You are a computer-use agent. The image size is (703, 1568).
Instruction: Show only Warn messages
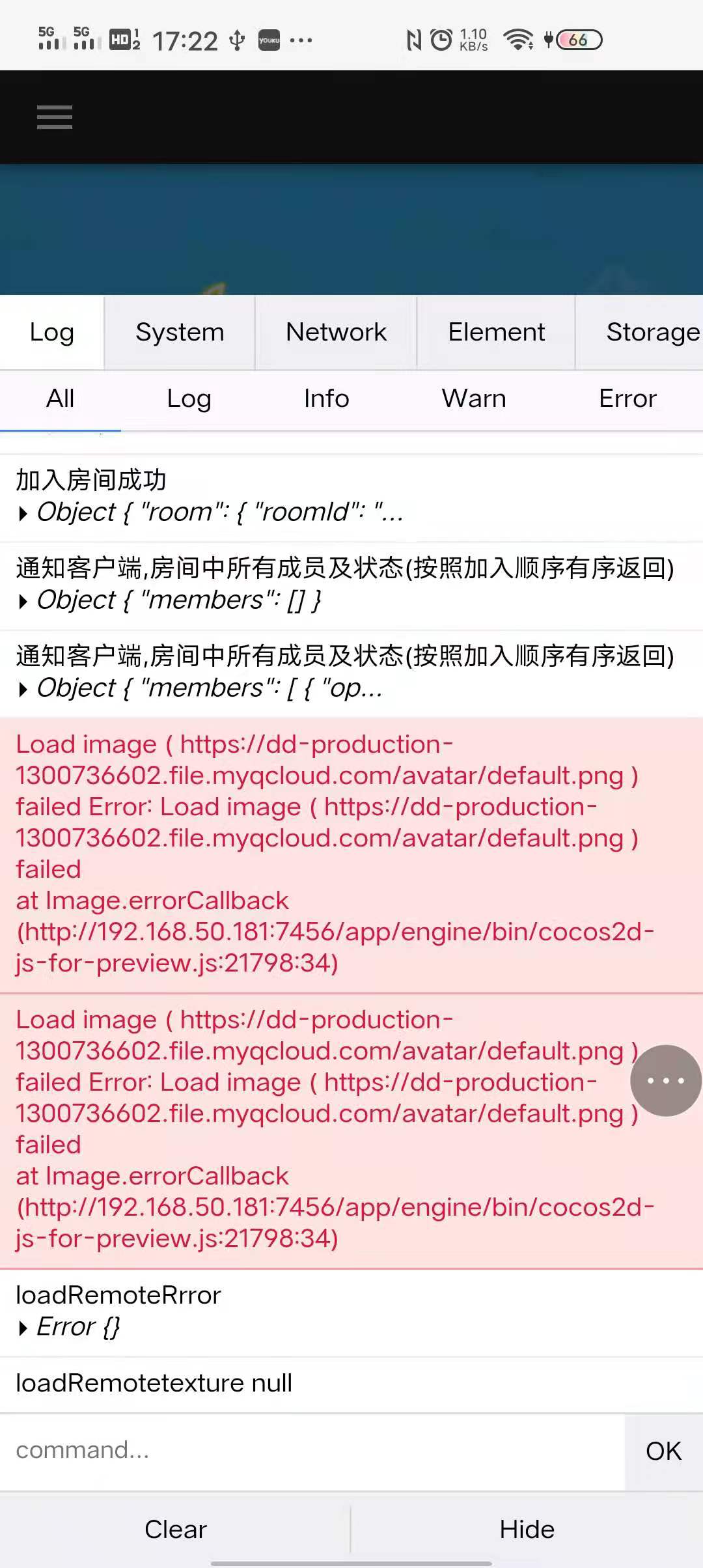[474, 399]
